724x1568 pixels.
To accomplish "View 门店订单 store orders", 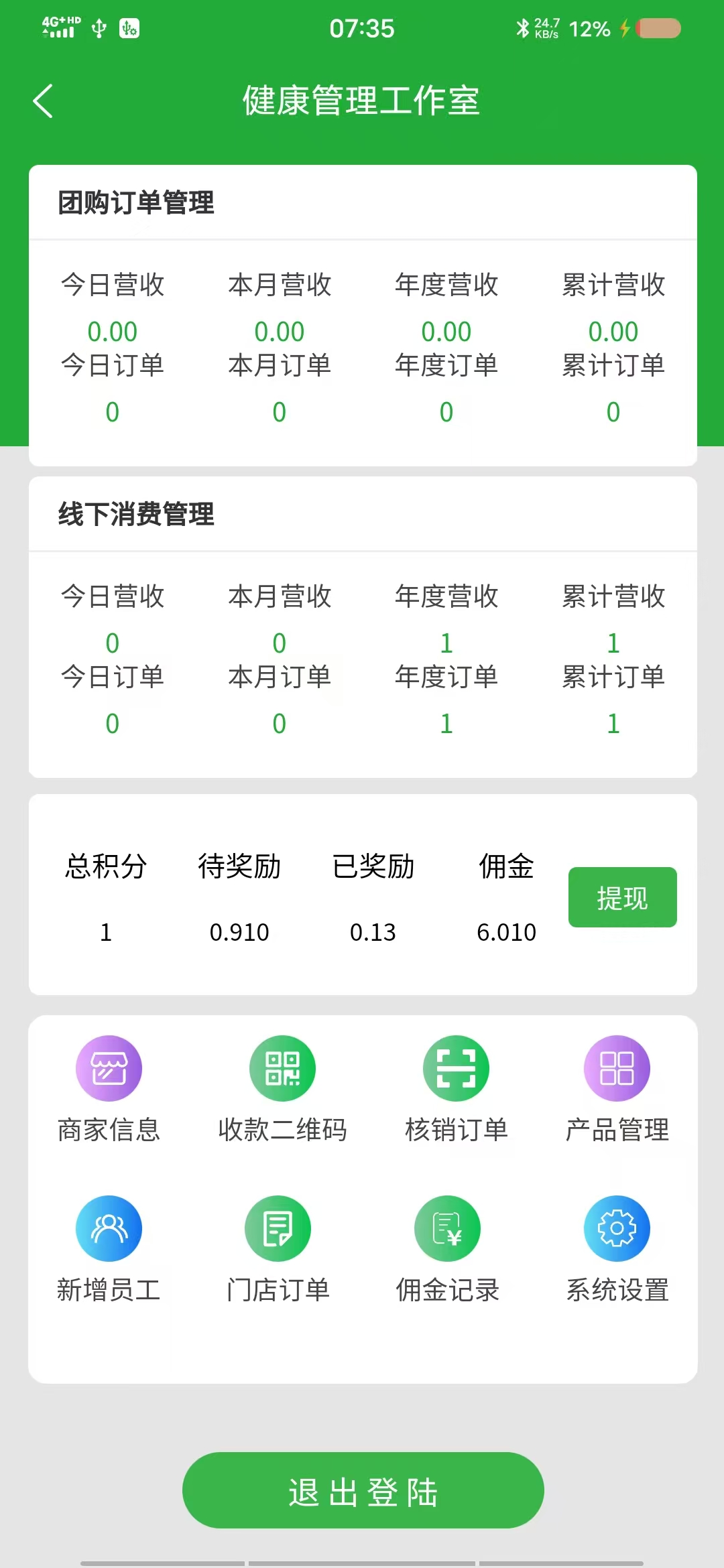I will [278, 1229].
